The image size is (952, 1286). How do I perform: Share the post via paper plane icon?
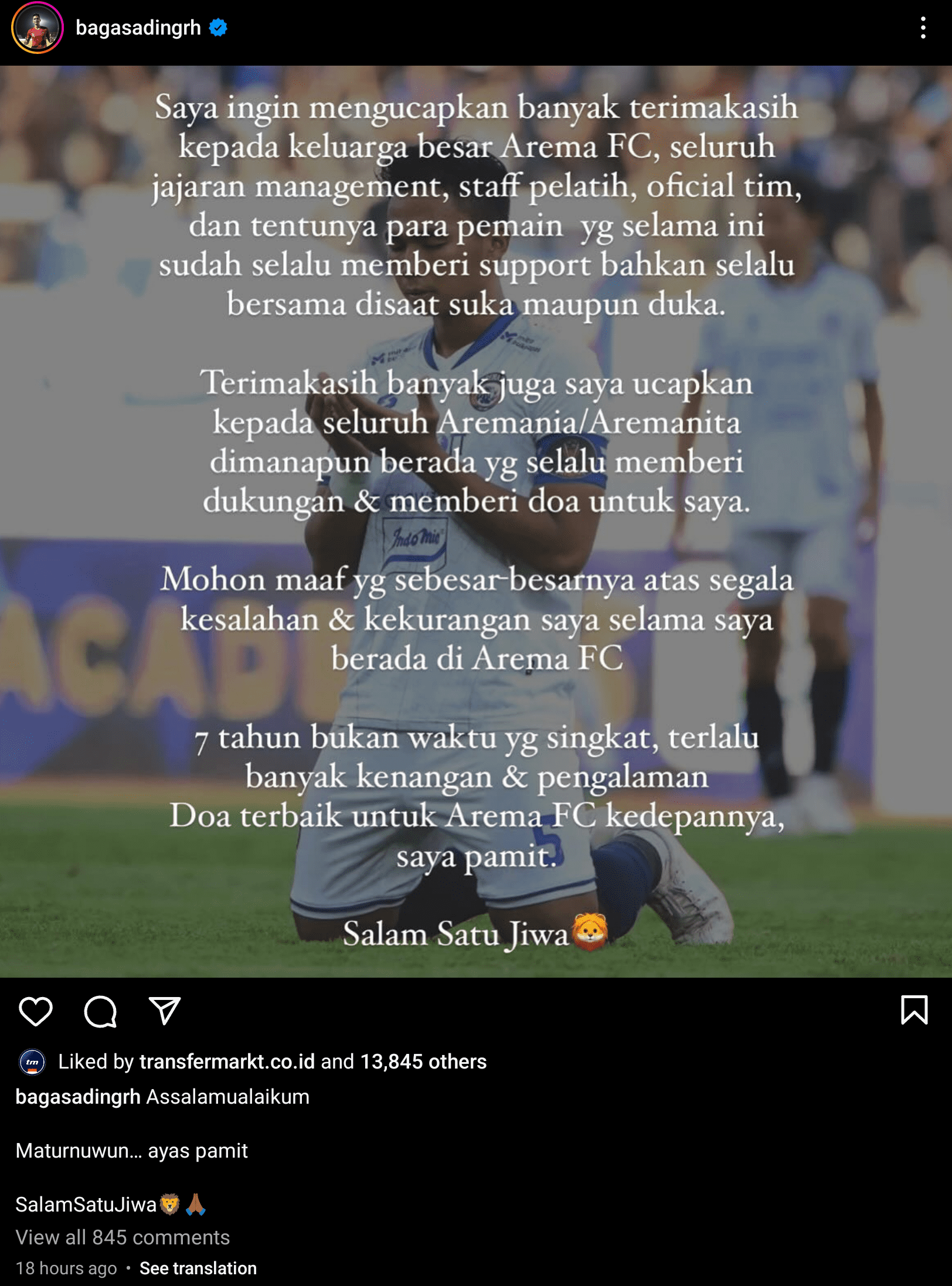pyautogui.click(x=165, y=1011)
